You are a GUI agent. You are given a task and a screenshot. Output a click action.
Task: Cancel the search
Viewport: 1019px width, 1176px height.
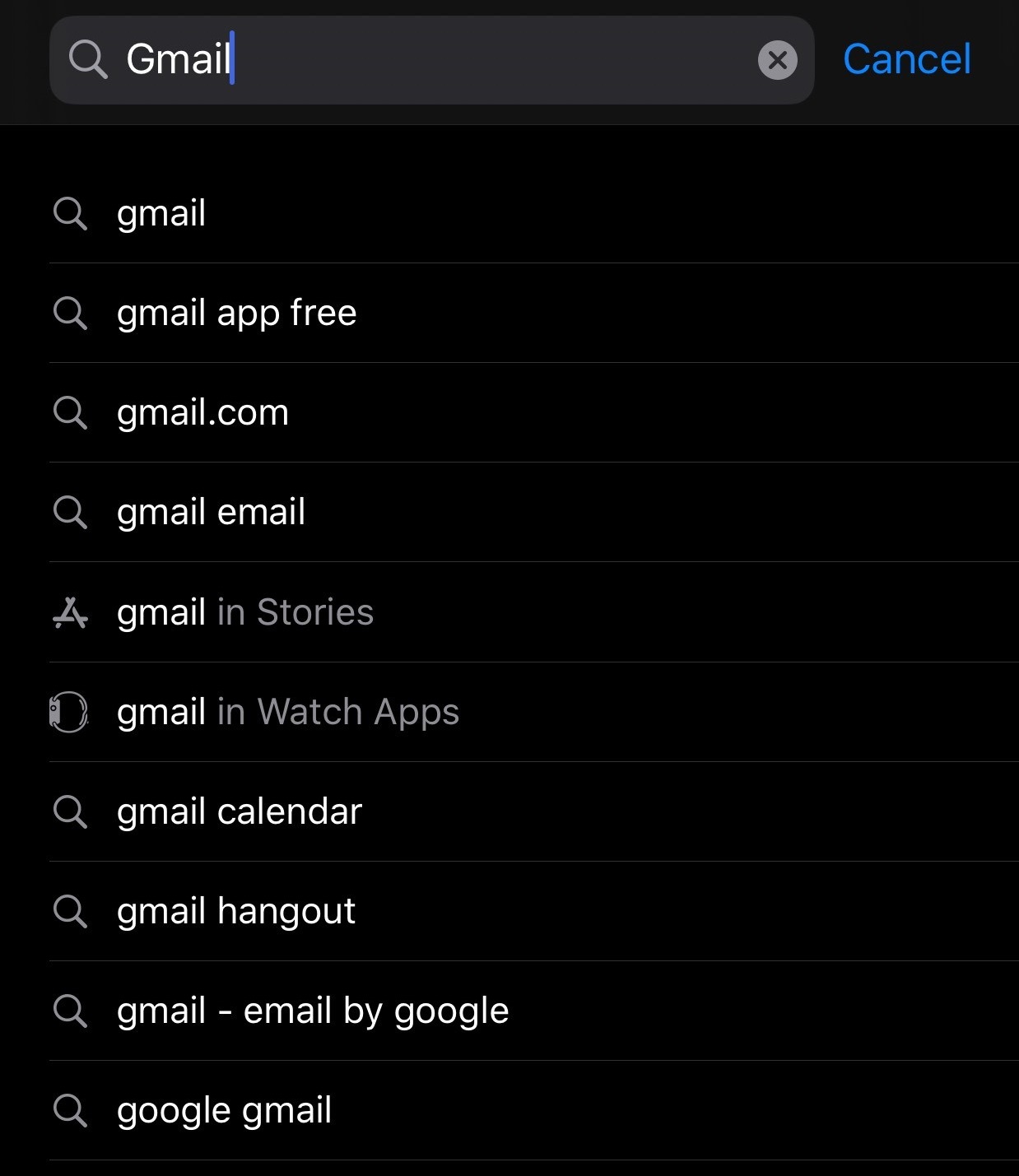(x=906, y=60)
